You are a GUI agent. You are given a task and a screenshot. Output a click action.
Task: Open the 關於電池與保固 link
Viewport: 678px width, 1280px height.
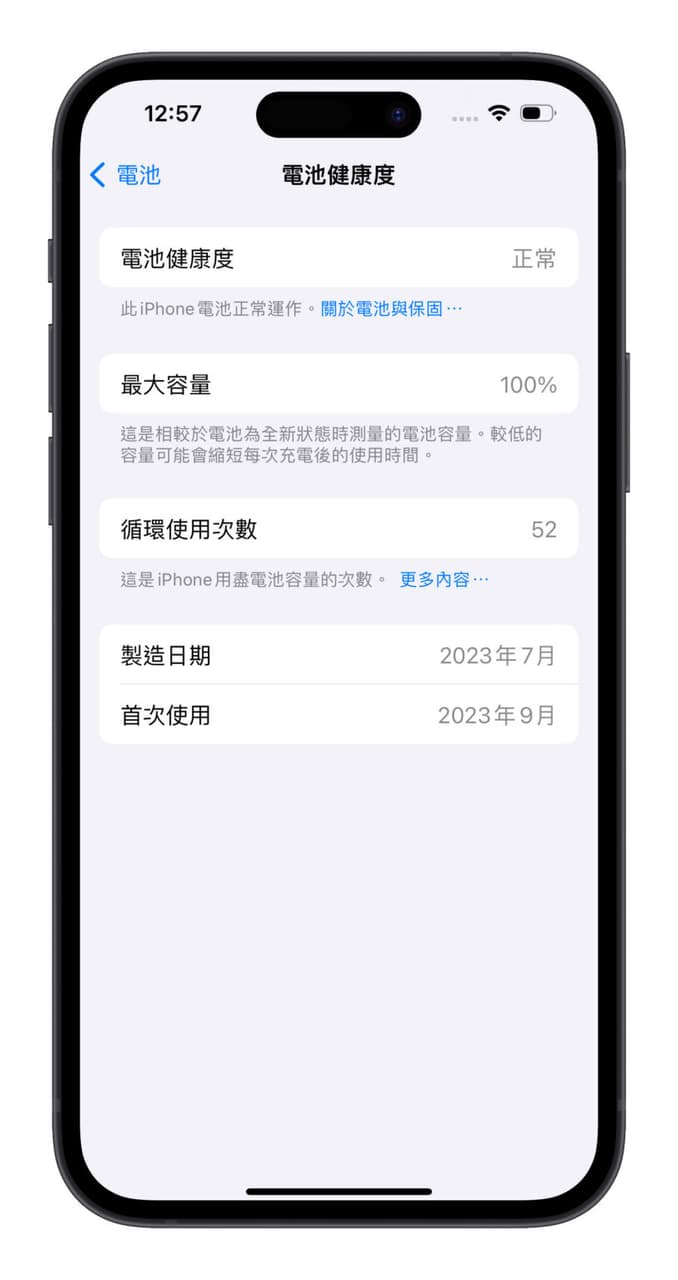[391, 309]
